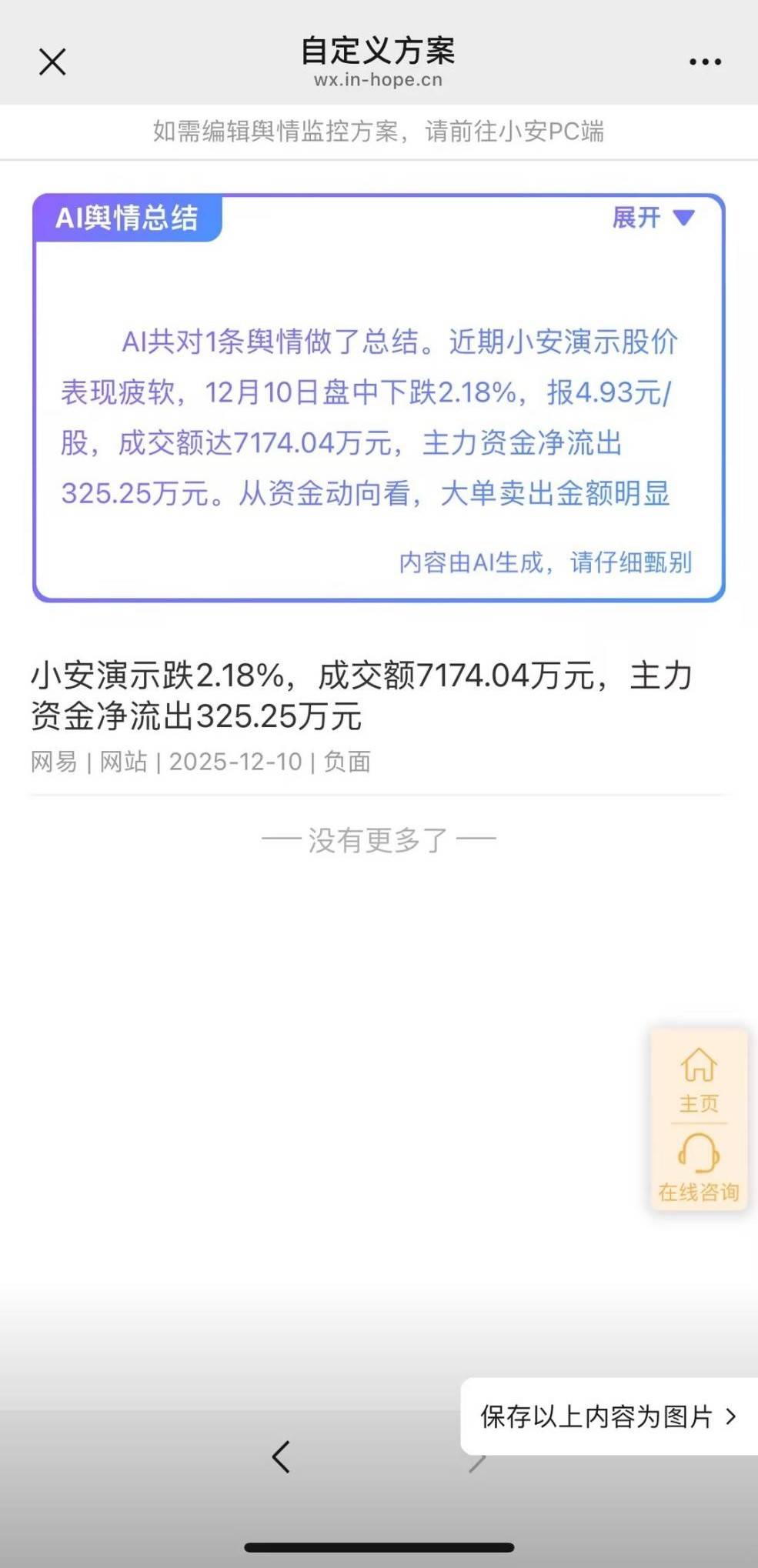Expand the AI舆情总结 summary
The height and width of the screenshot is (1568, 758).
[x=653, y=218]
